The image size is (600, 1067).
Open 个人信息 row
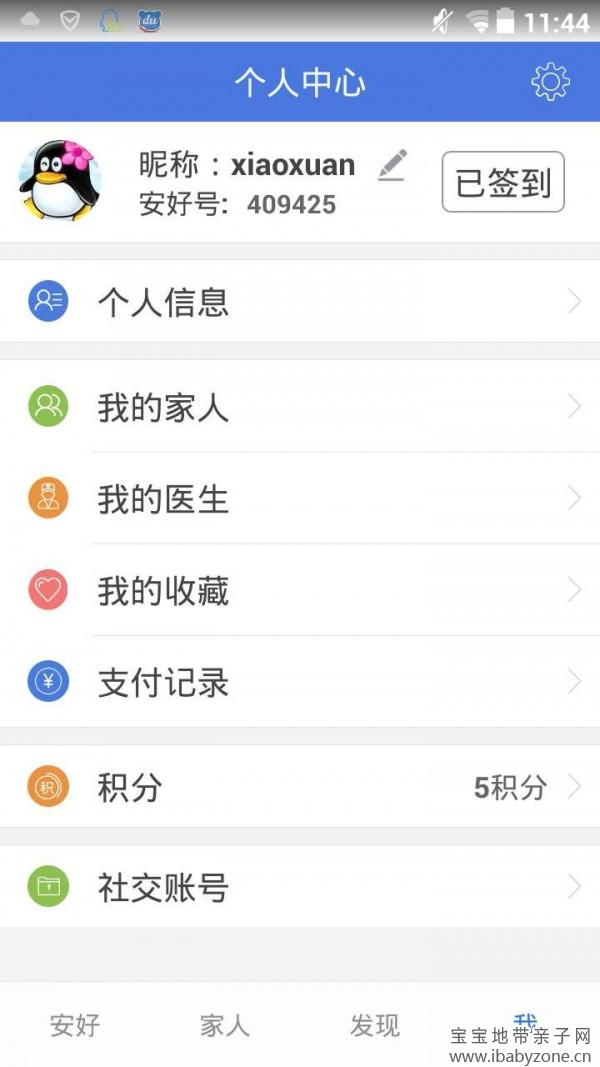[x=300, y=301]
